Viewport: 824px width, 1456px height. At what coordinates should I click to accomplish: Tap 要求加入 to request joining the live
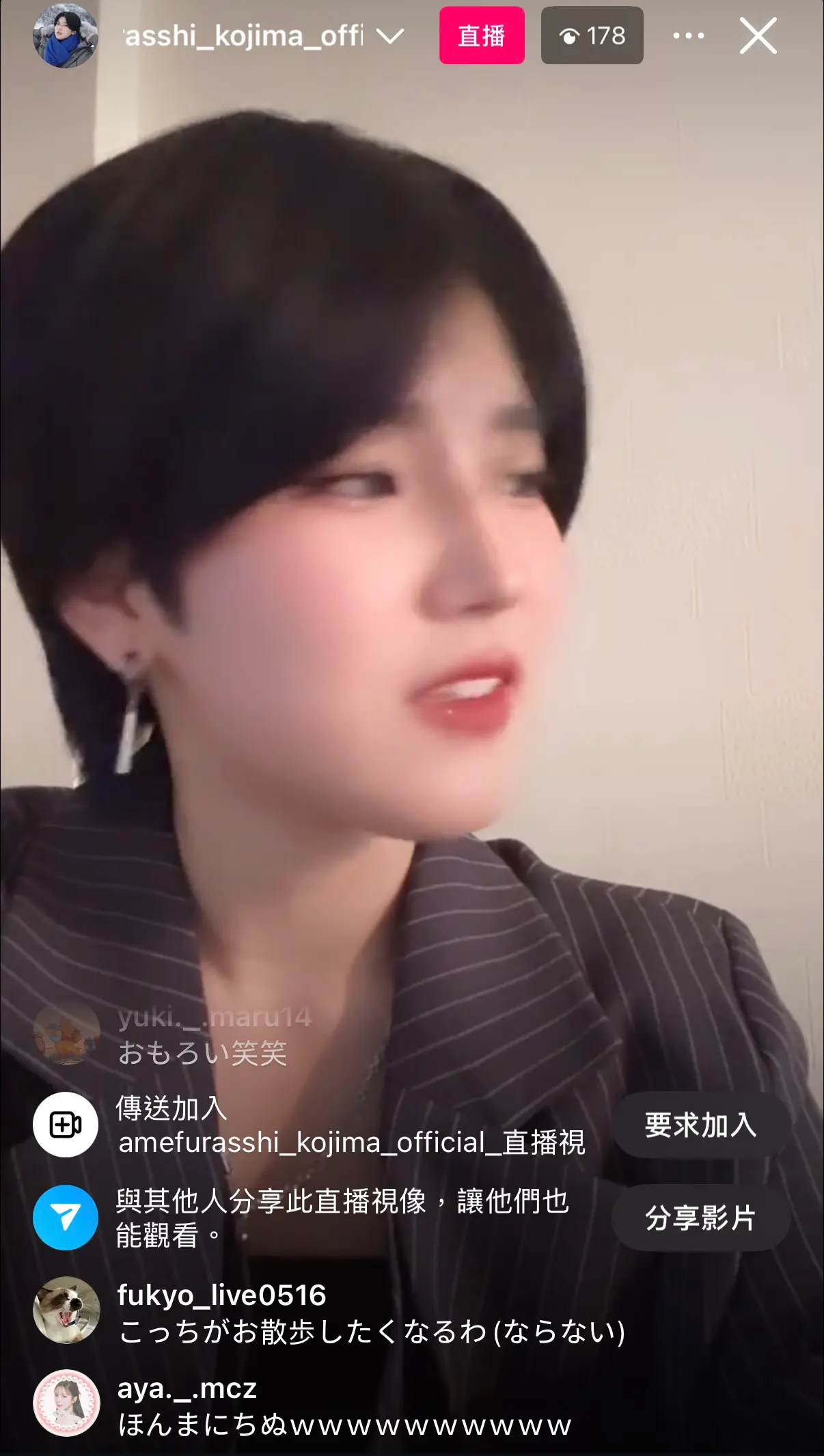(x=700, y=1125)
